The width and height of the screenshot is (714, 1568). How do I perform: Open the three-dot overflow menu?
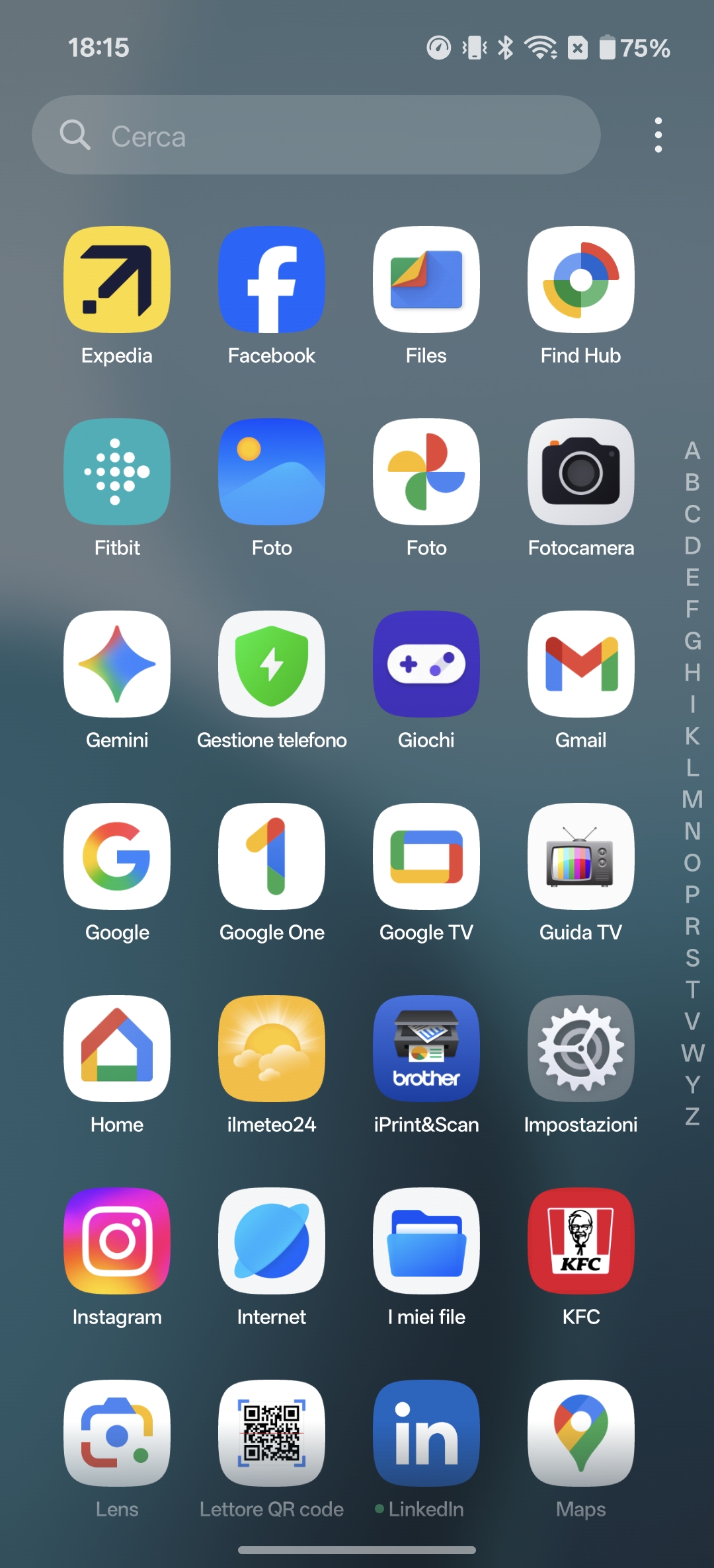coord(658,135)
